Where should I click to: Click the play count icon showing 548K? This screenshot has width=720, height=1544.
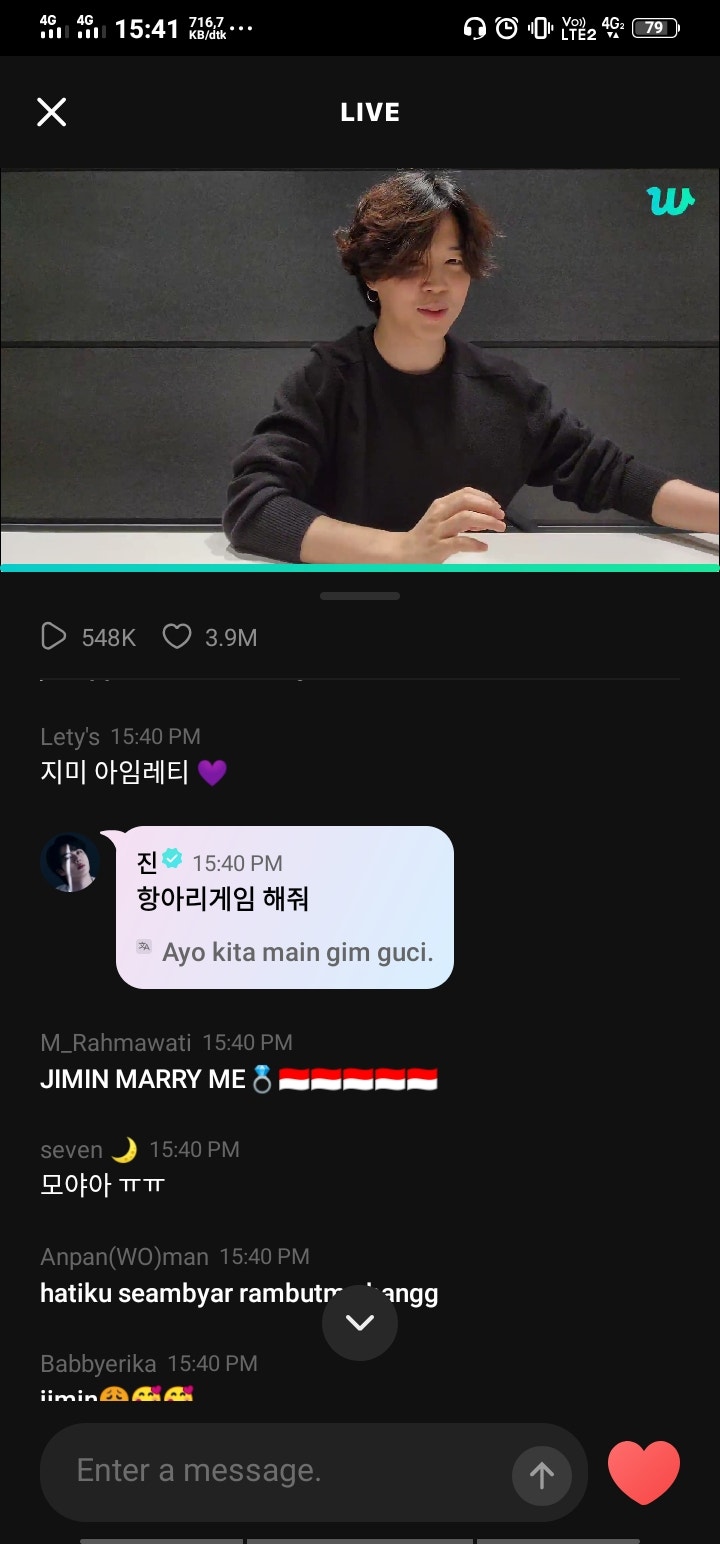53,637
